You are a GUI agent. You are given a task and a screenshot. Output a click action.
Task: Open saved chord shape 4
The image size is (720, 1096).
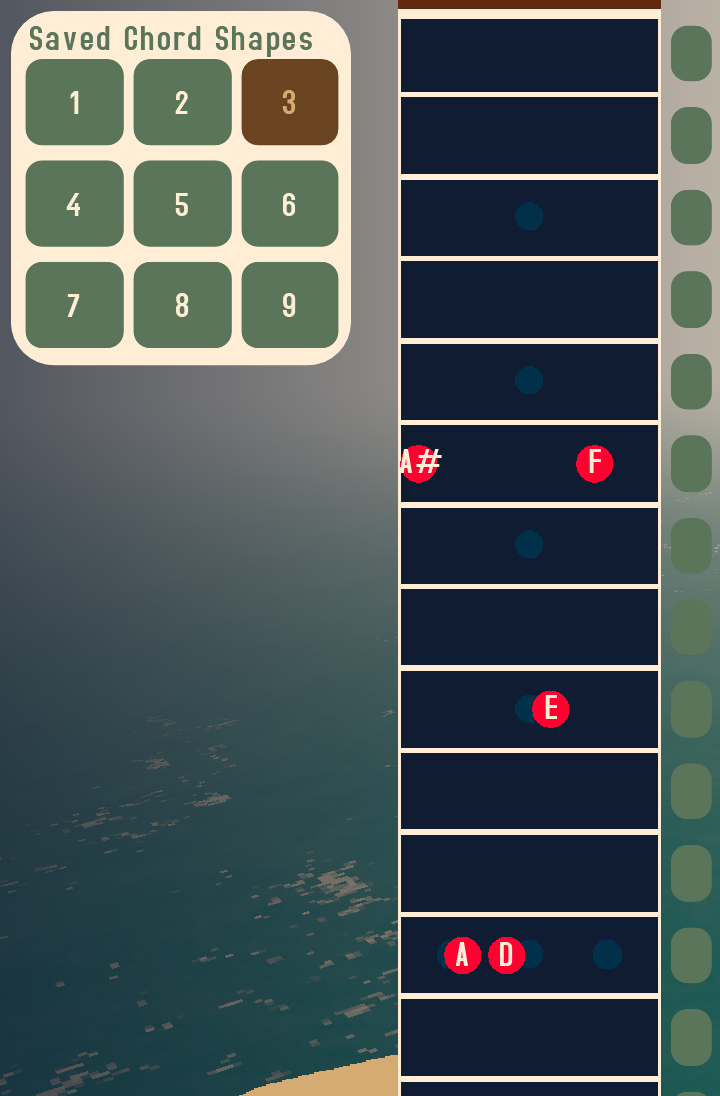tap(75, 204)
